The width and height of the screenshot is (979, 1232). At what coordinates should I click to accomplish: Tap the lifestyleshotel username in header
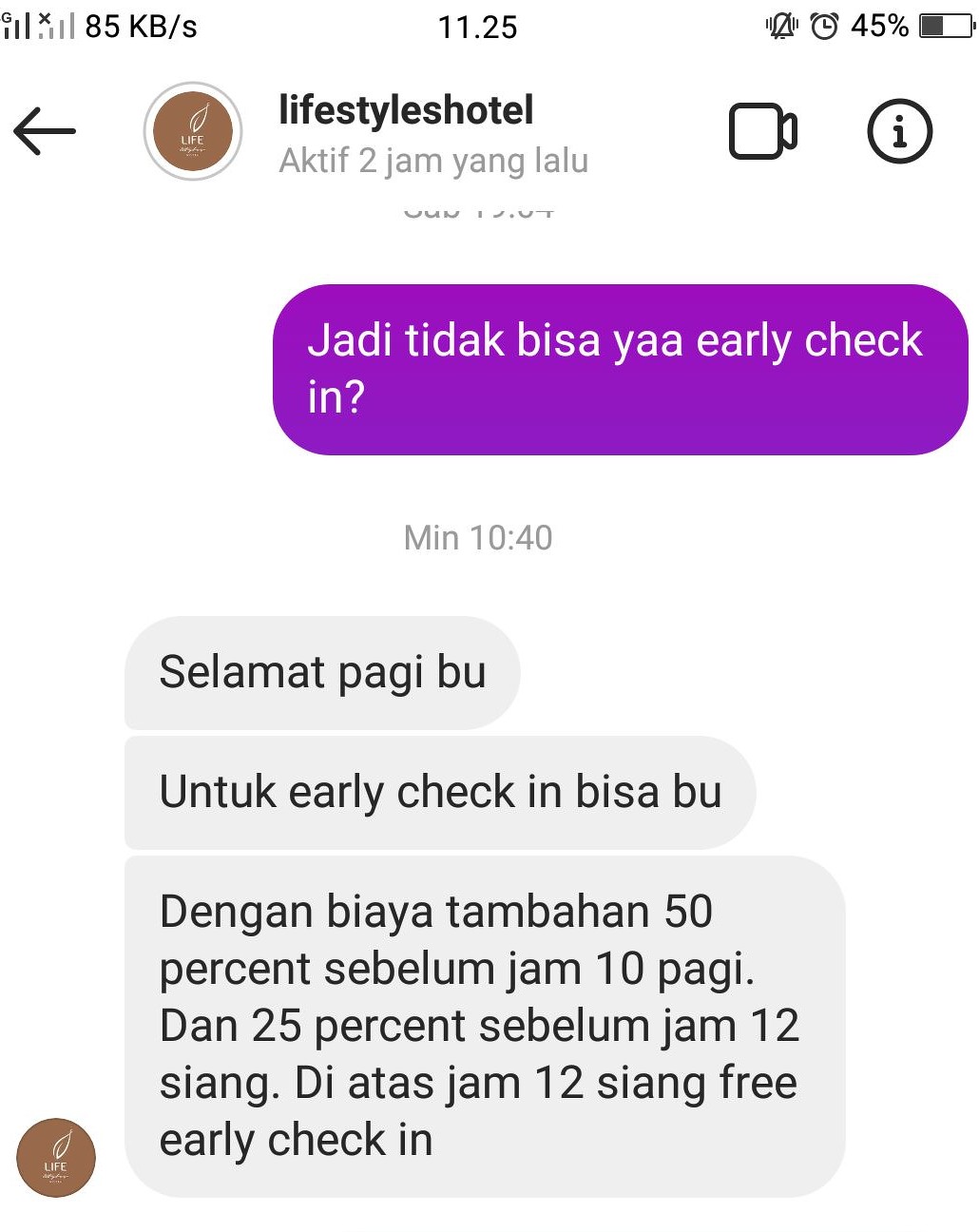click(x=406, y=110)
